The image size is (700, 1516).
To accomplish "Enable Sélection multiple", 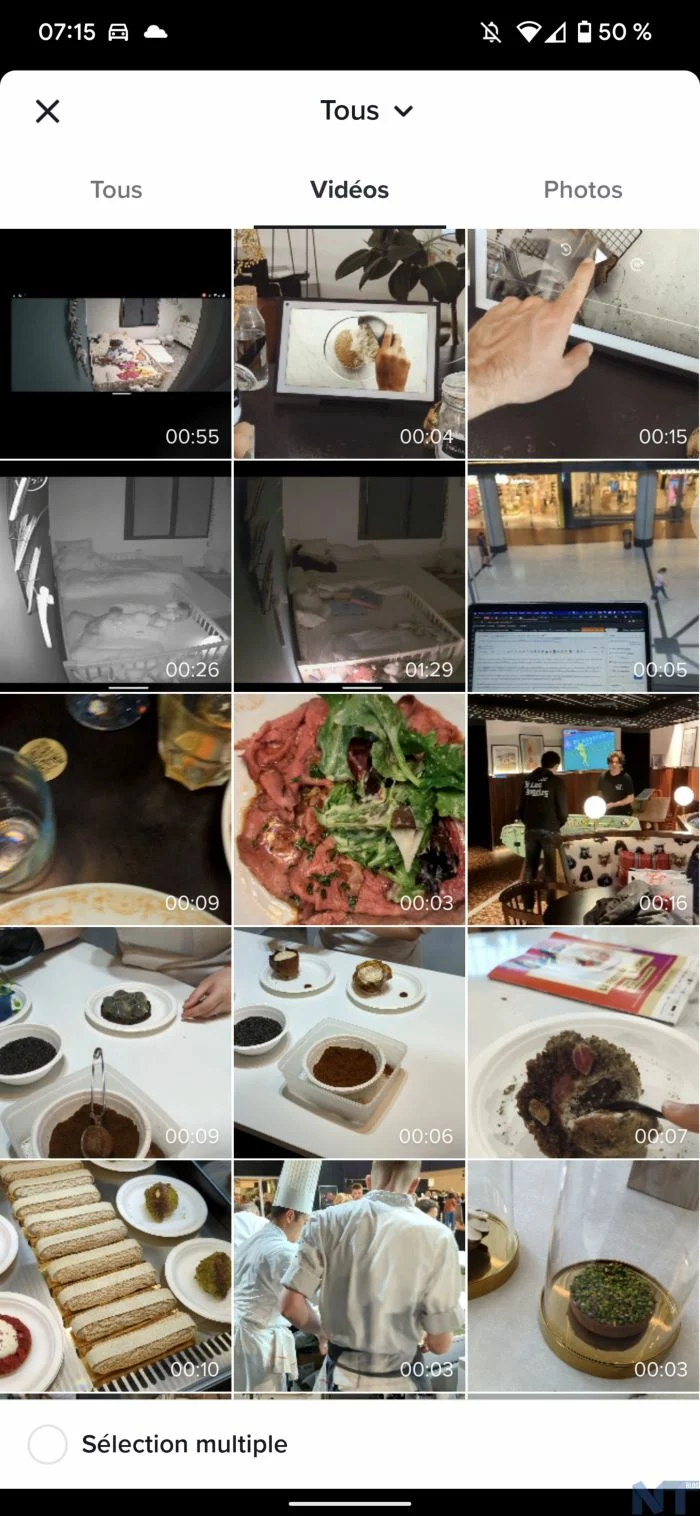I will [x=48, y=1444].
